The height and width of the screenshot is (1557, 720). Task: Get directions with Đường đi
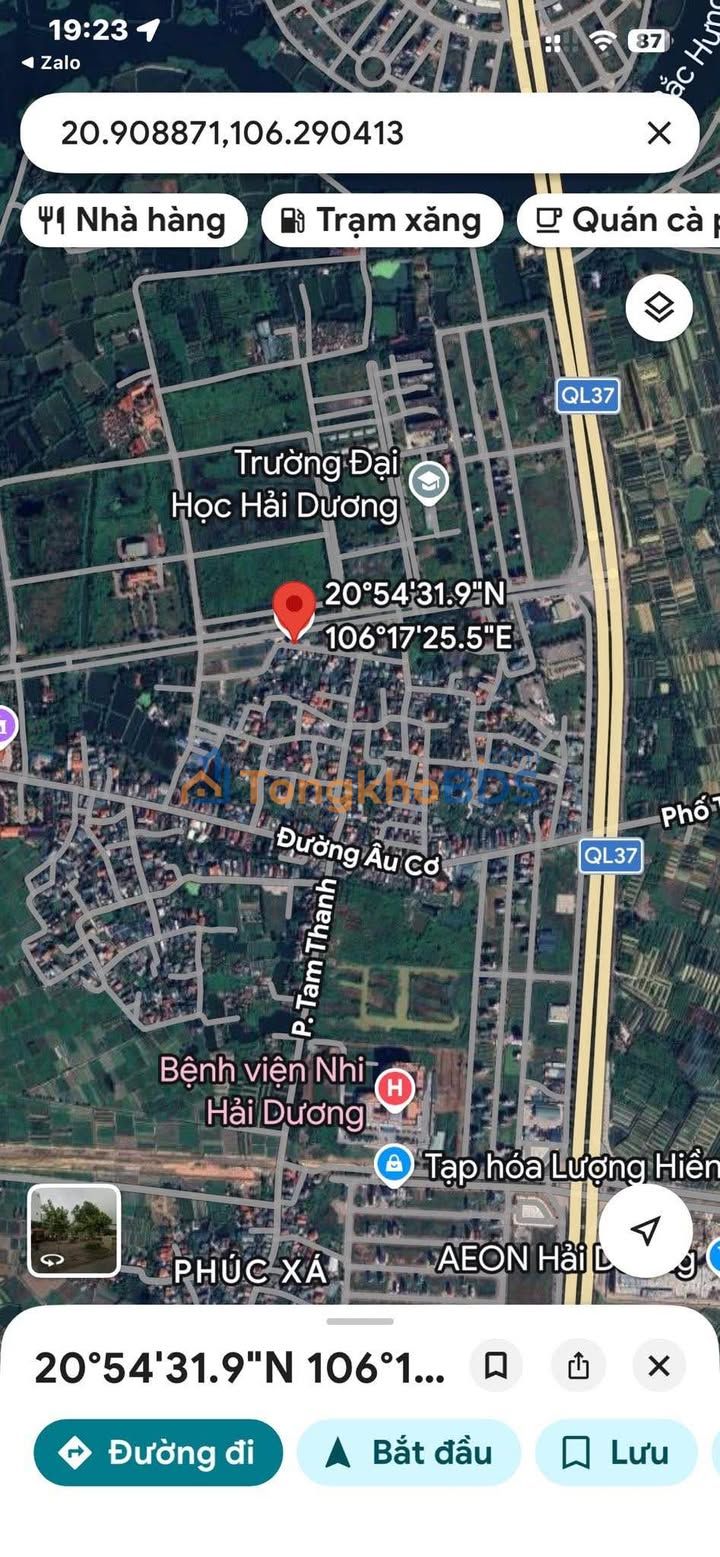point(158,1452)
